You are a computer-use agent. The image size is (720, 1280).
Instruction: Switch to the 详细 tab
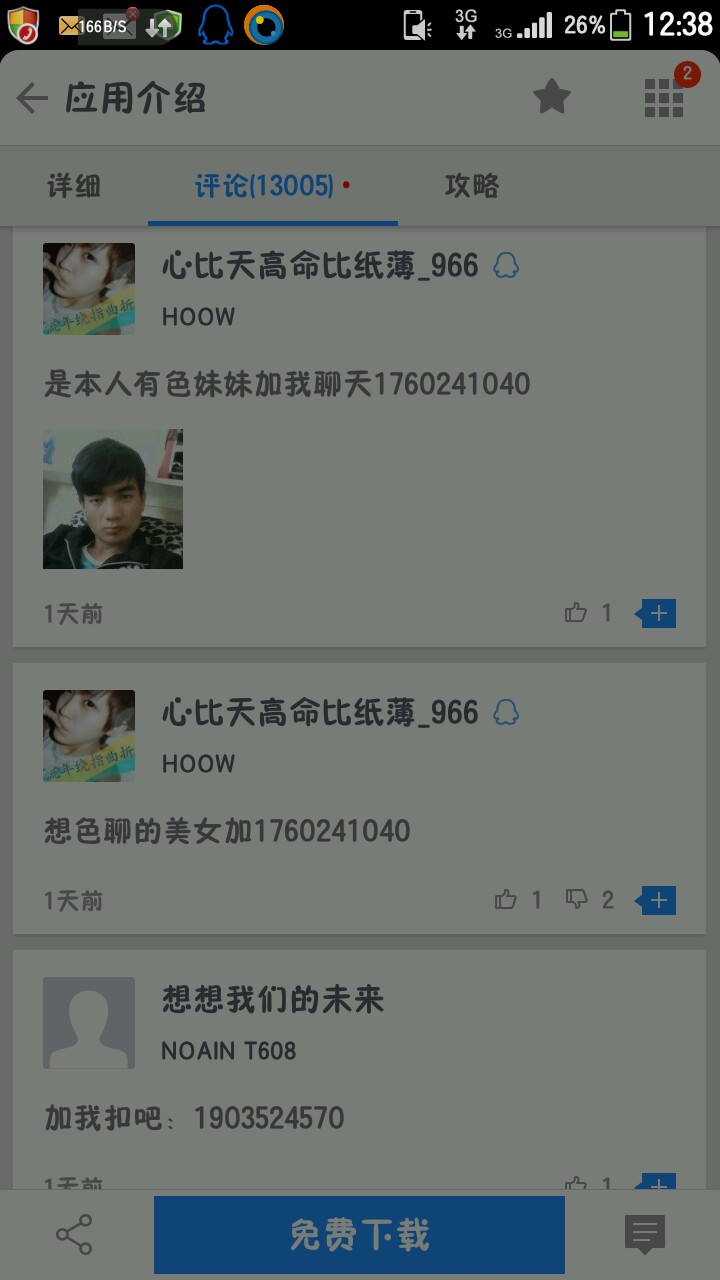74,186
